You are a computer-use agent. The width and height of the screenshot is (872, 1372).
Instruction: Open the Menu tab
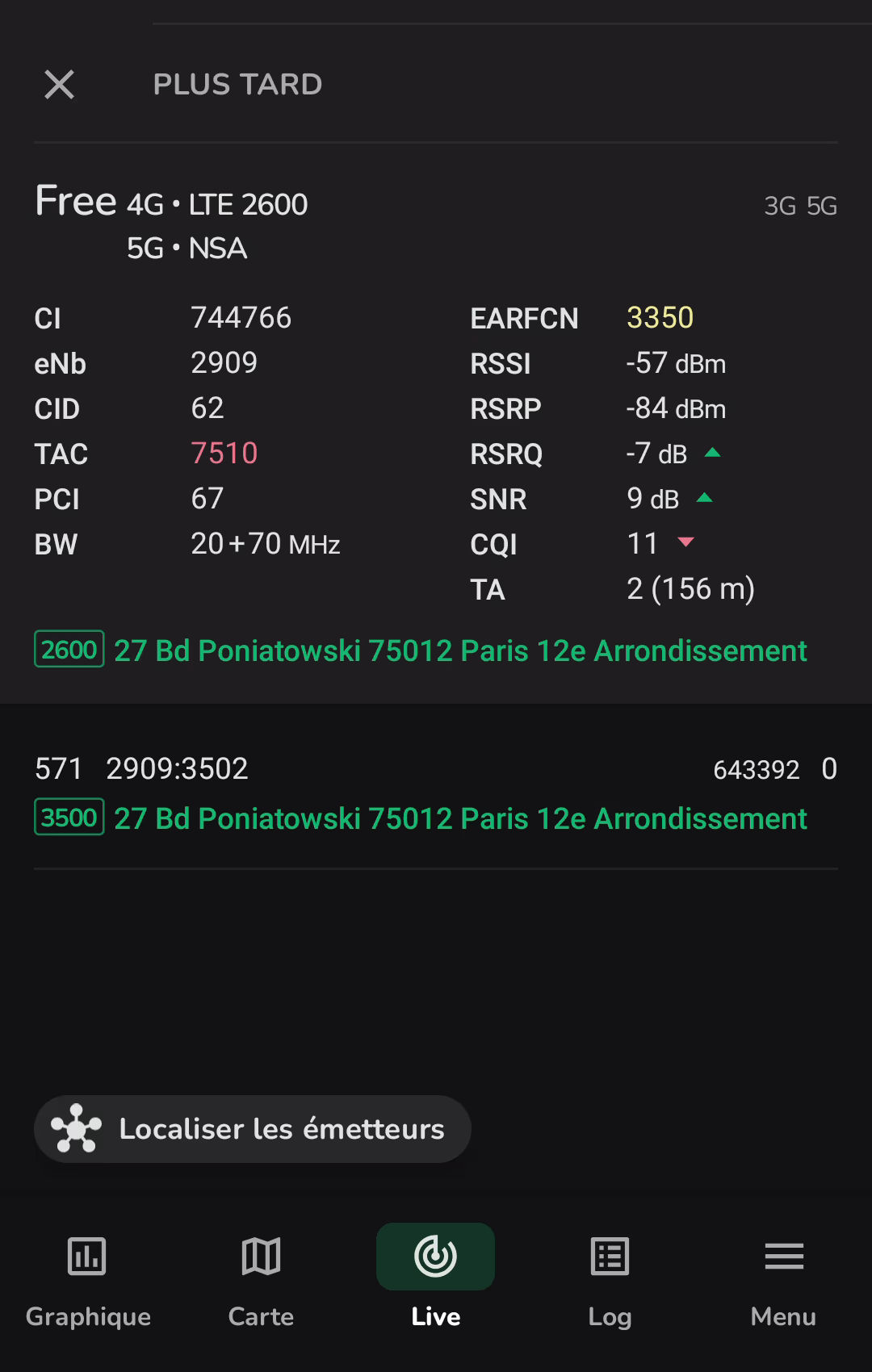pos(783,1281)
